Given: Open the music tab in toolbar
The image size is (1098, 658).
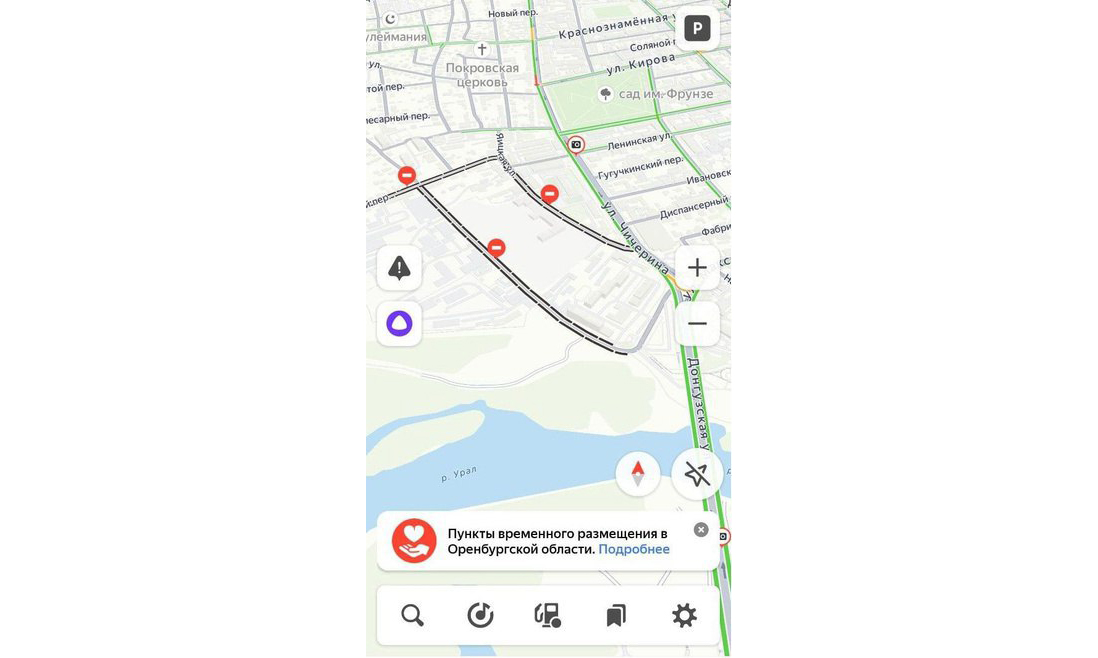Looking at the screenshot, I should (x=480, y=615).
